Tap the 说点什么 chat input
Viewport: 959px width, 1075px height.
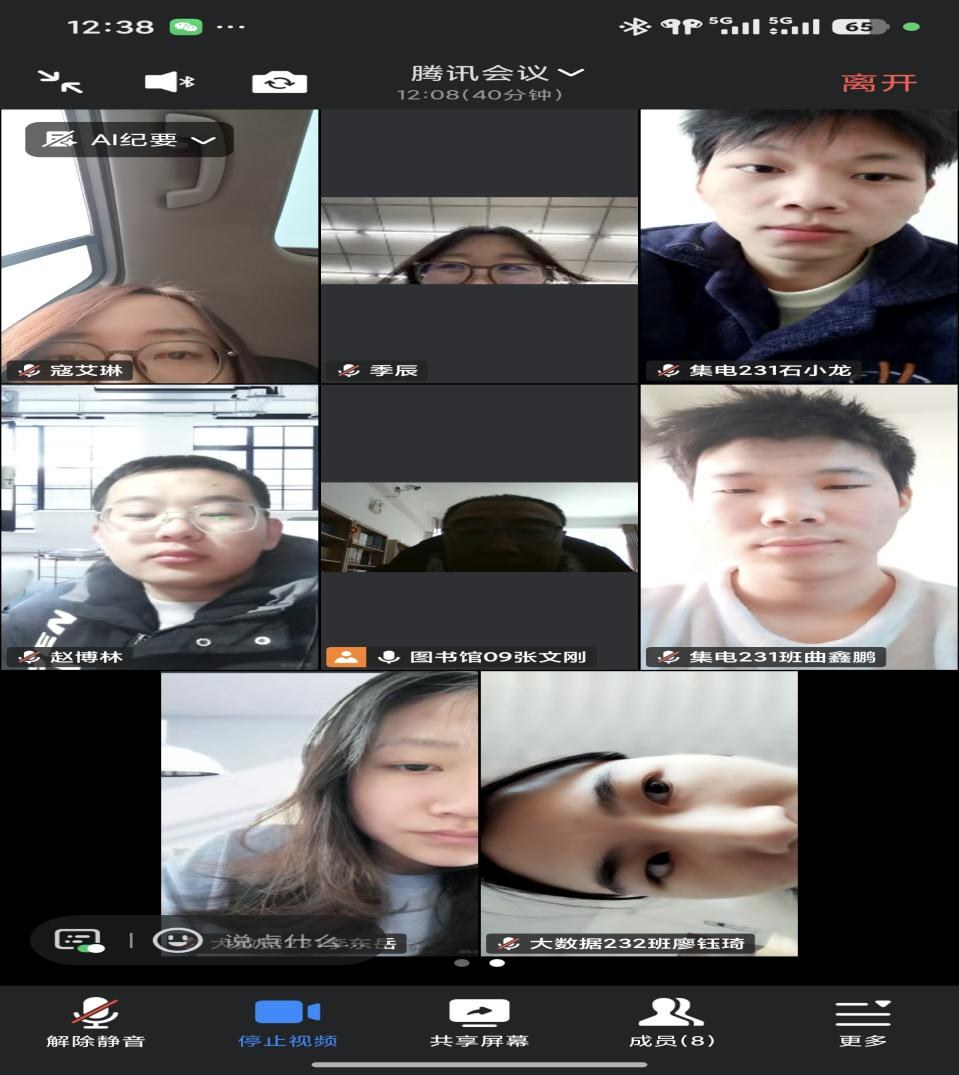pyautogui.click(x=290, y=941)
